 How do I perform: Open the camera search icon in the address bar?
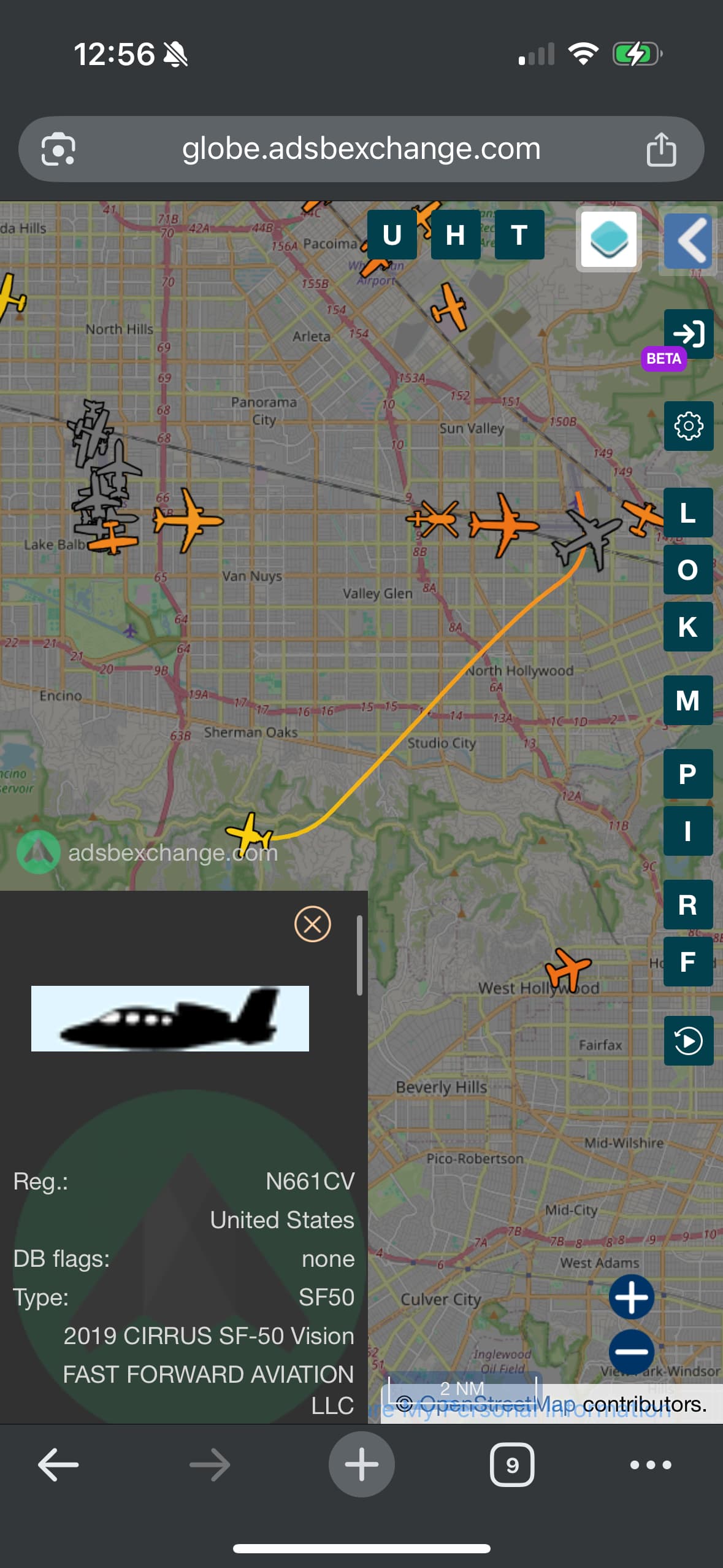tap(58, 149)
